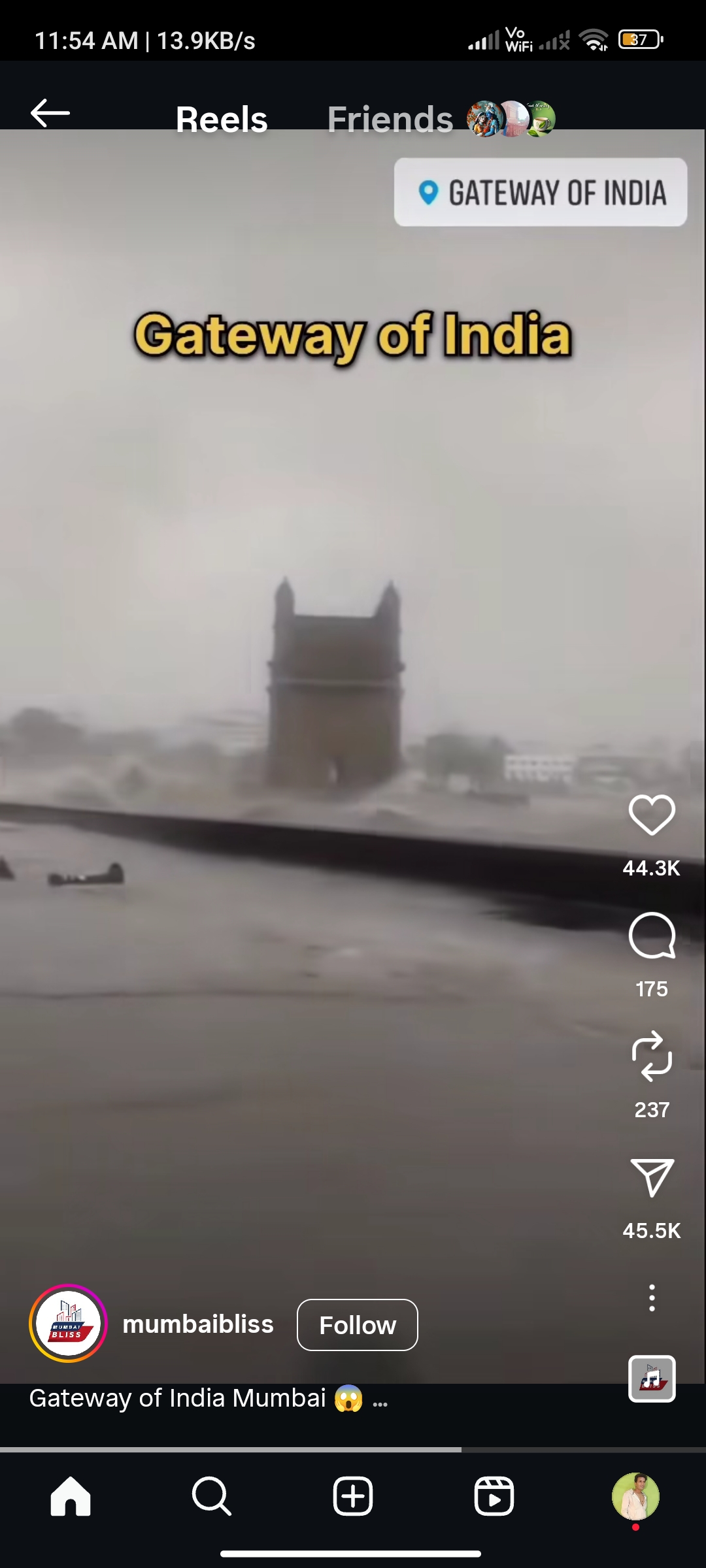Follow the mumbaibliss account
The image size is (706, 1568).
(357, 1325)
